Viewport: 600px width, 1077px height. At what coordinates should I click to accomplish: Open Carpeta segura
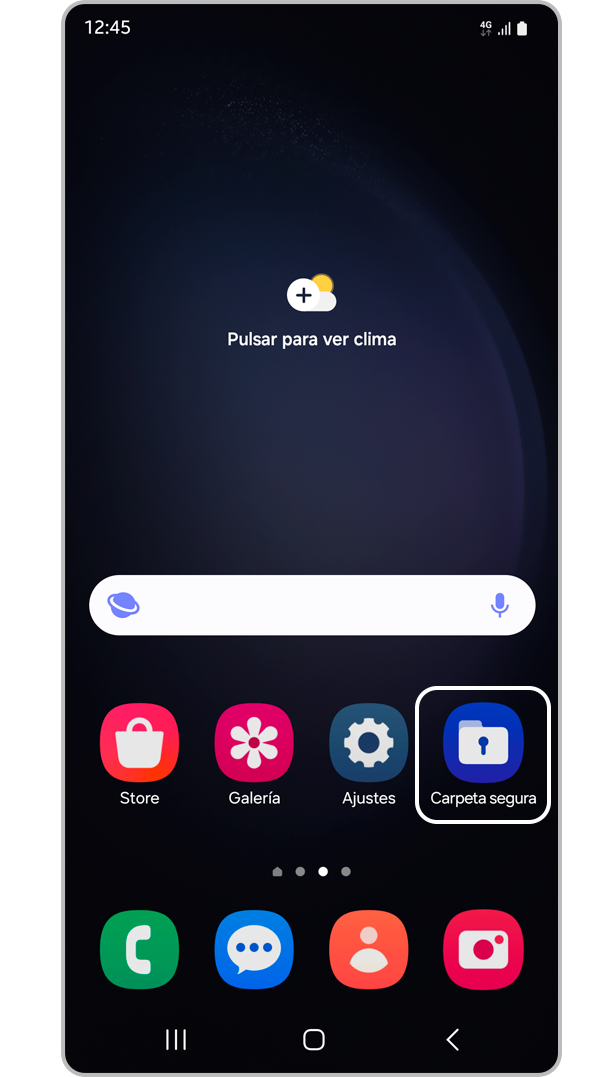pos(483,744)
